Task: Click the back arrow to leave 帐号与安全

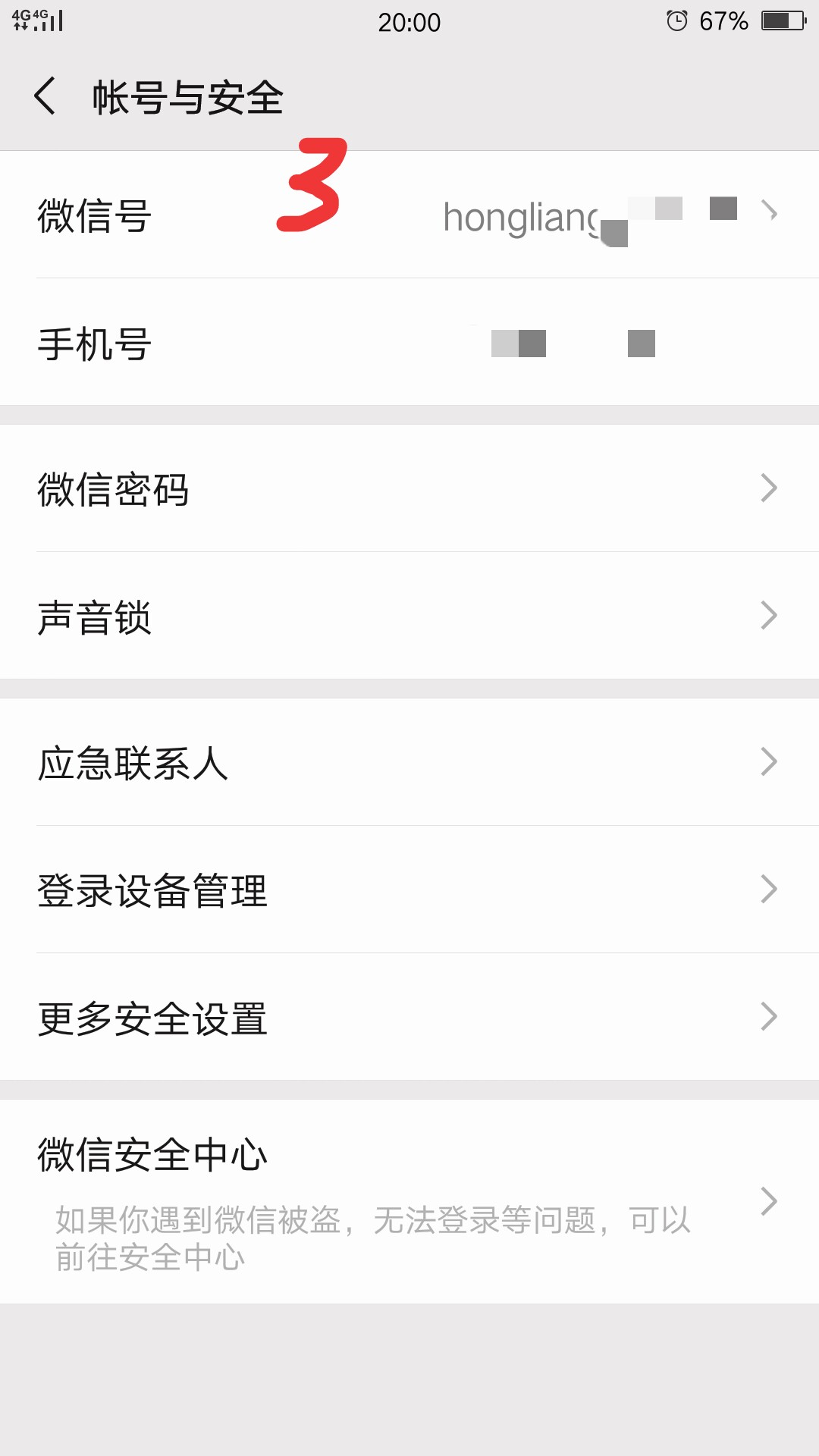Action: tap(45, 97)
